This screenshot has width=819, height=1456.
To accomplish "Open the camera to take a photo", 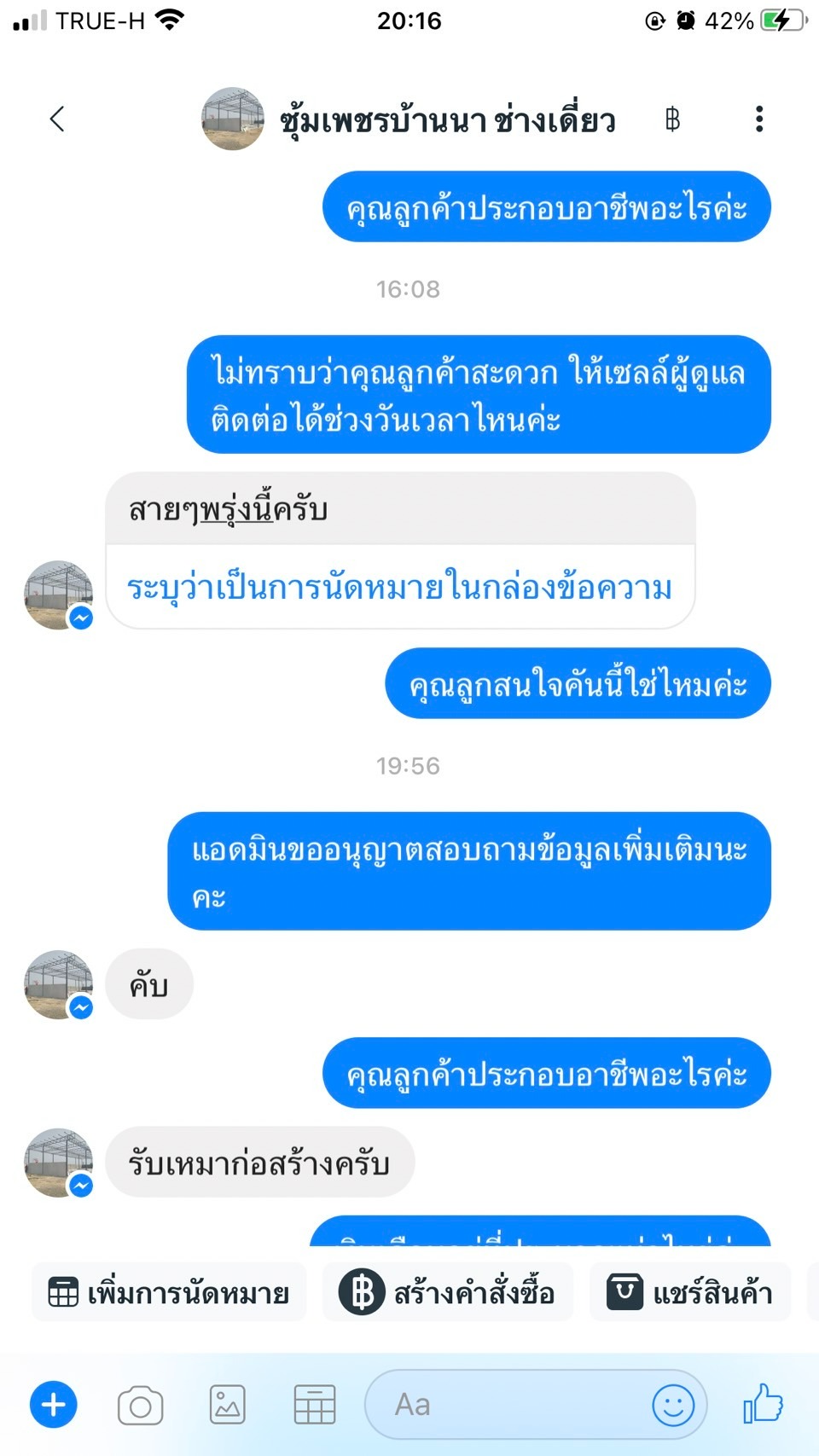I will [141, 1406].
